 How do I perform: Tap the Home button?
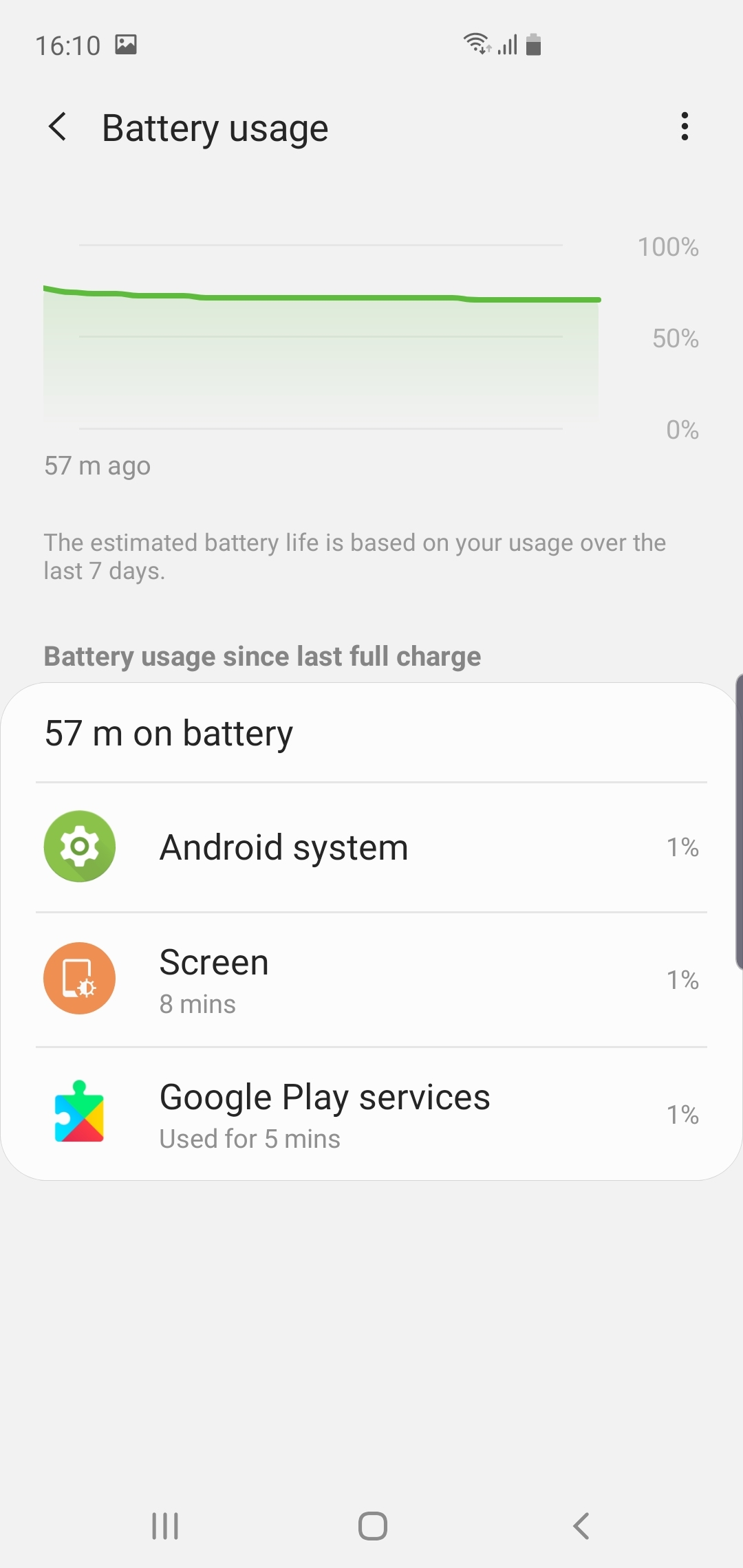tap(371, 1525)
